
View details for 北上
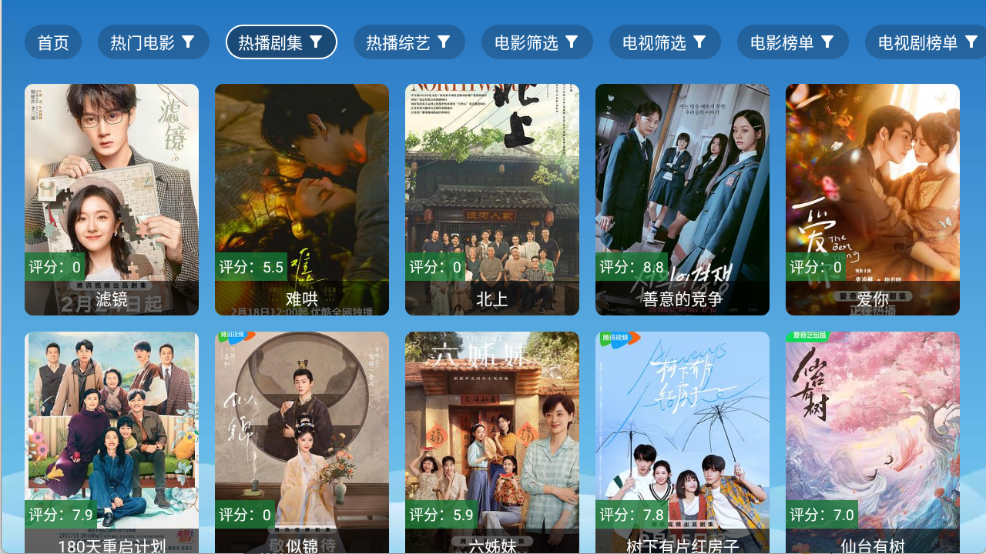click(x=492, y=199)
